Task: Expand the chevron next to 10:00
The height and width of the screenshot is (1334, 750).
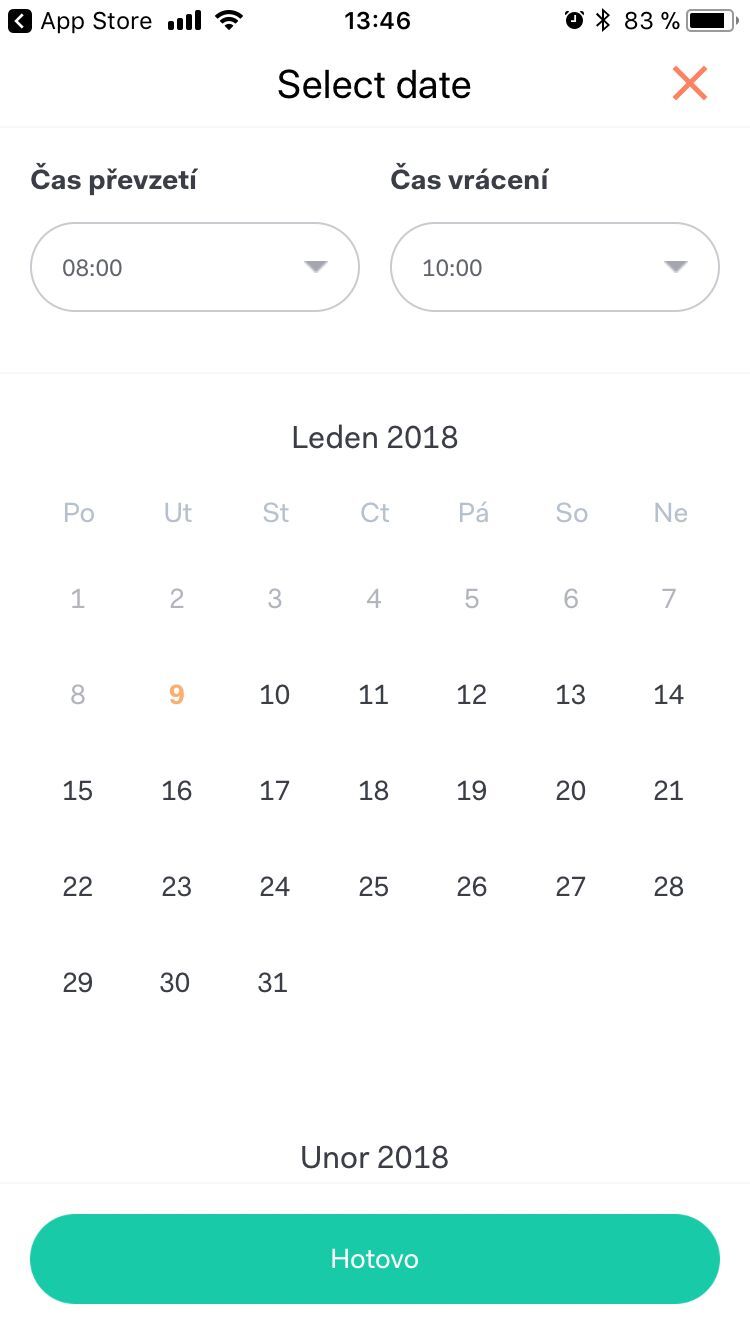Action: (x=676, y=267)
